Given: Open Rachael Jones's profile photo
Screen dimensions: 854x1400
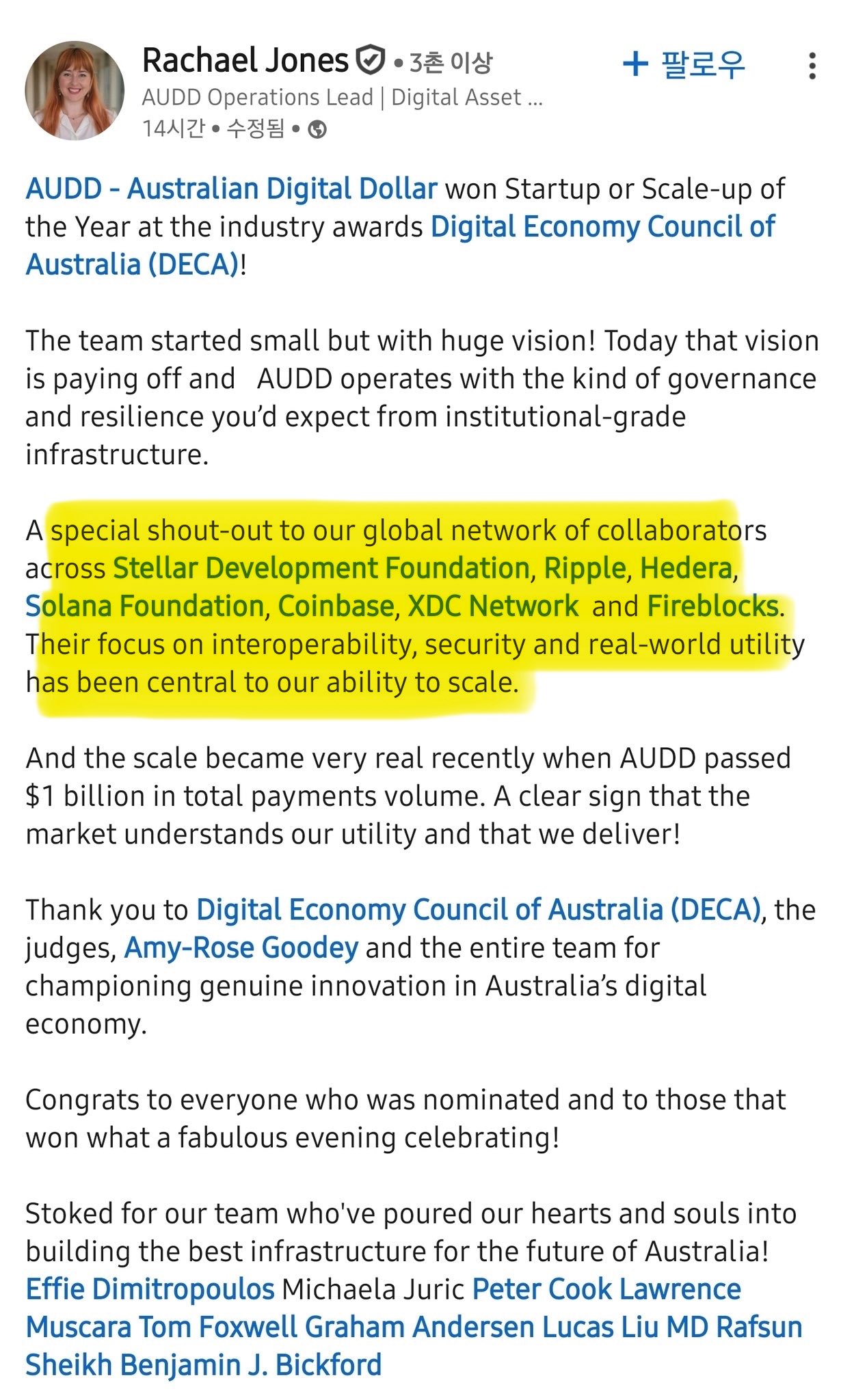Looking at the screenshot, I should tap(75, 91).
